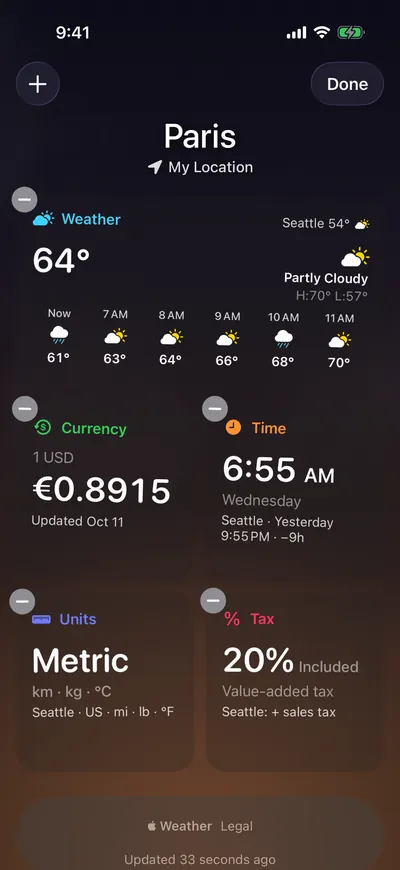Select the Units card showing Metric
The height and width of the screenshot is (870, 400).
105,681
